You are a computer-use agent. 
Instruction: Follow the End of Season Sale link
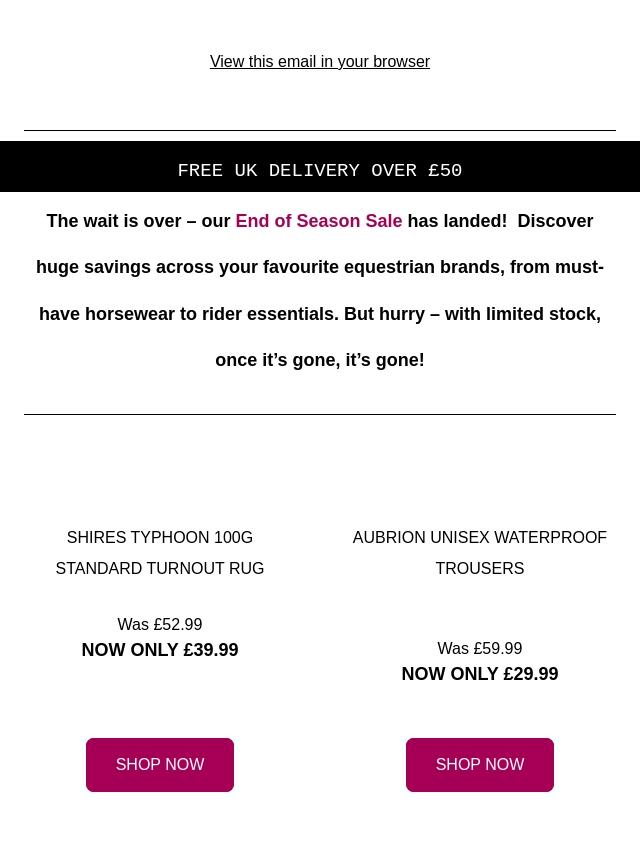(318, 221)
